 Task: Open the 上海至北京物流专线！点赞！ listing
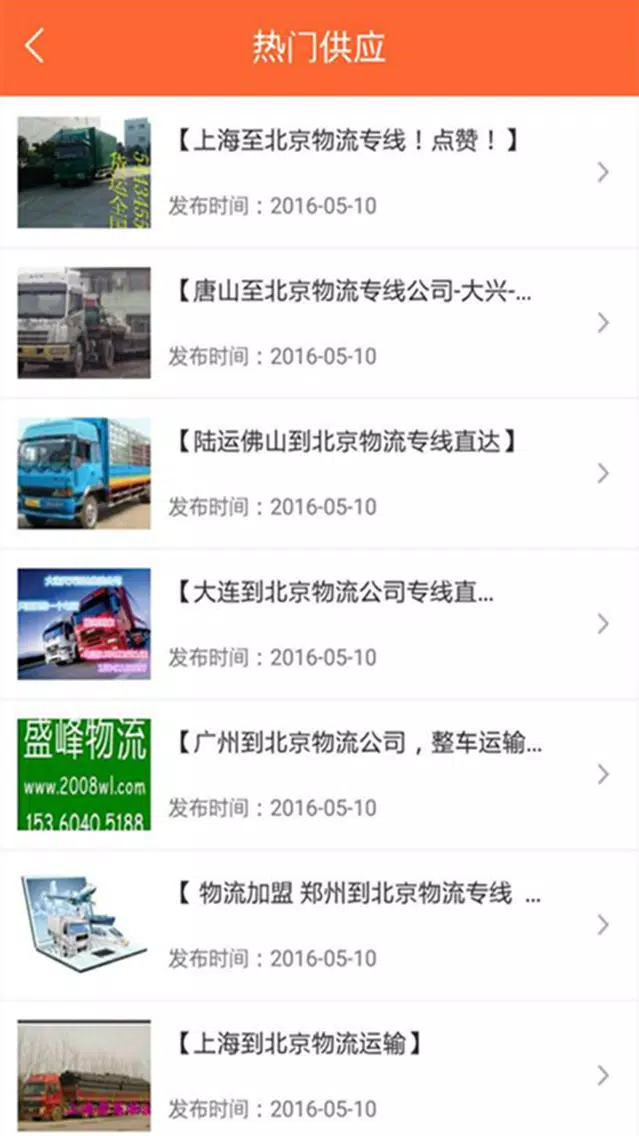pyautogui.click(x=320, y=172)
